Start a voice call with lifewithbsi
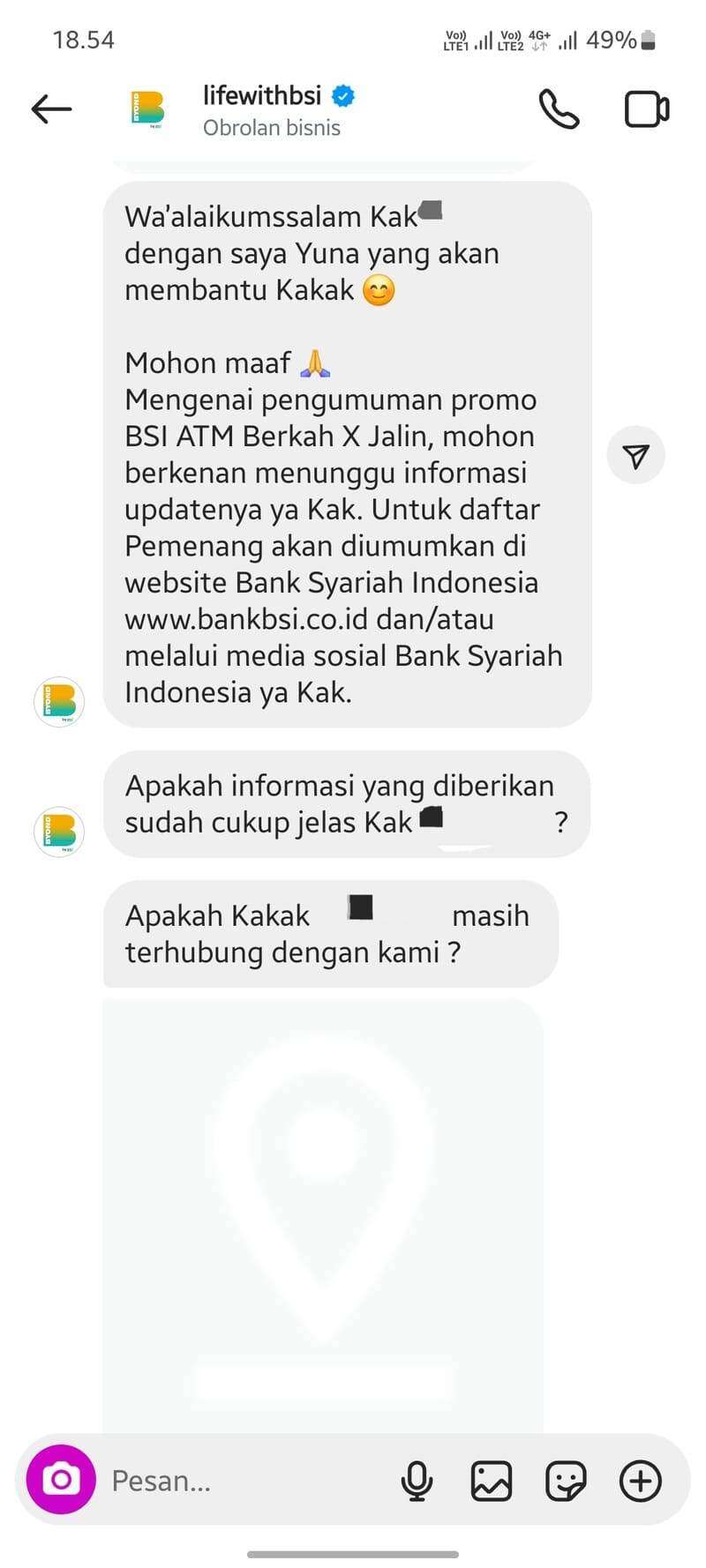Image resolution: width=706 pixels, height=1568 pixels. pos(560,109)
